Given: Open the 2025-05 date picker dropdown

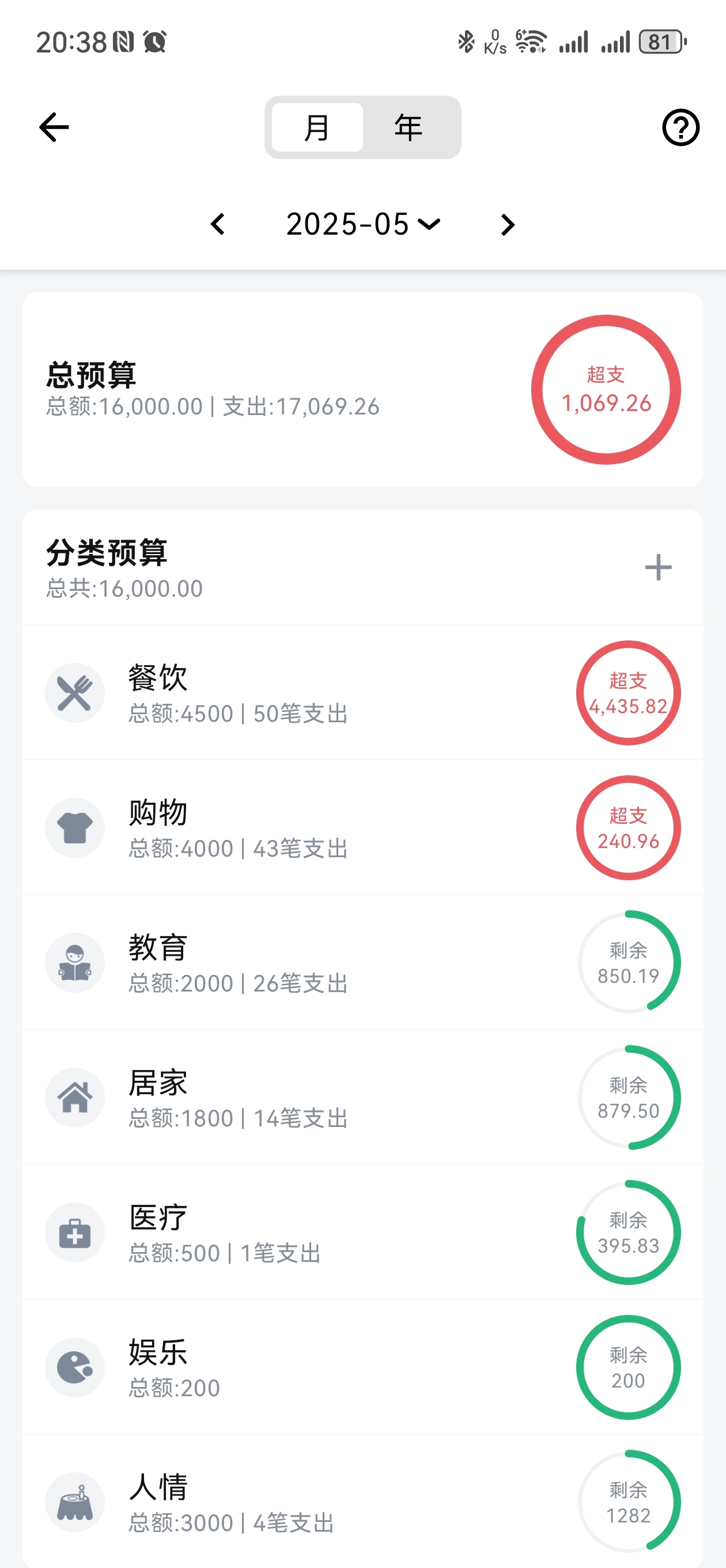Looking at the screenshot, I should tap(364, 224).
